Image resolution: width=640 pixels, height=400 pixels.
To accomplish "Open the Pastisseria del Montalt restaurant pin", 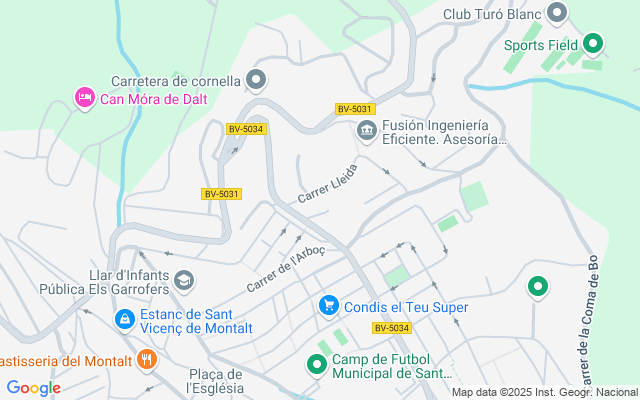I will [147, 360].
